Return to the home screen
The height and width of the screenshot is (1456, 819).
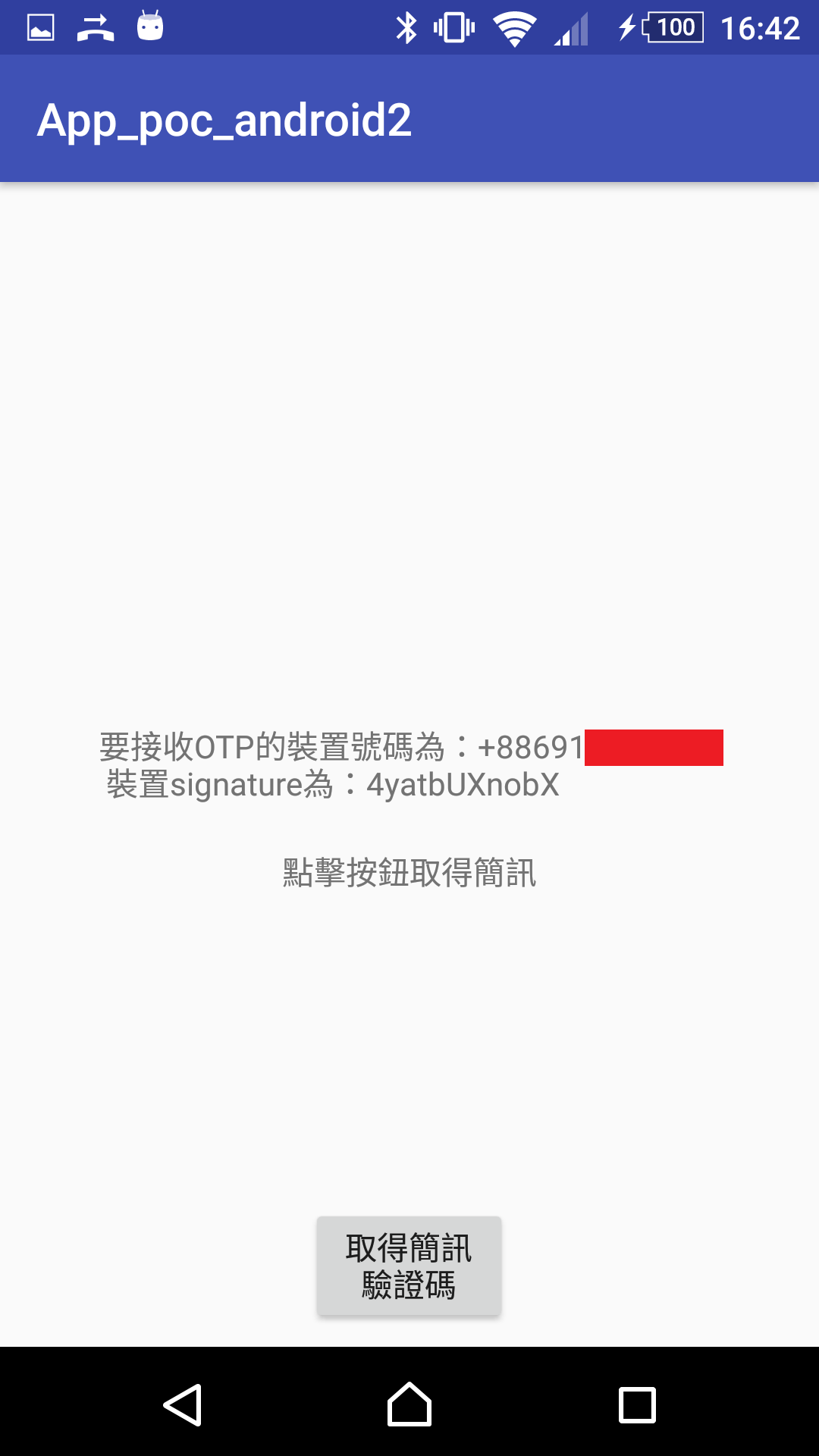[x=409, y=1404]
